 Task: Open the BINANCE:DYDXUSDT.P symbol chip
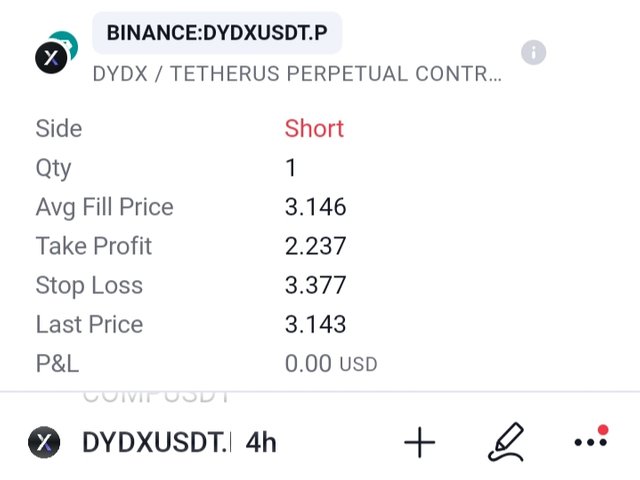pyautogui.click(x=216, y=33)
